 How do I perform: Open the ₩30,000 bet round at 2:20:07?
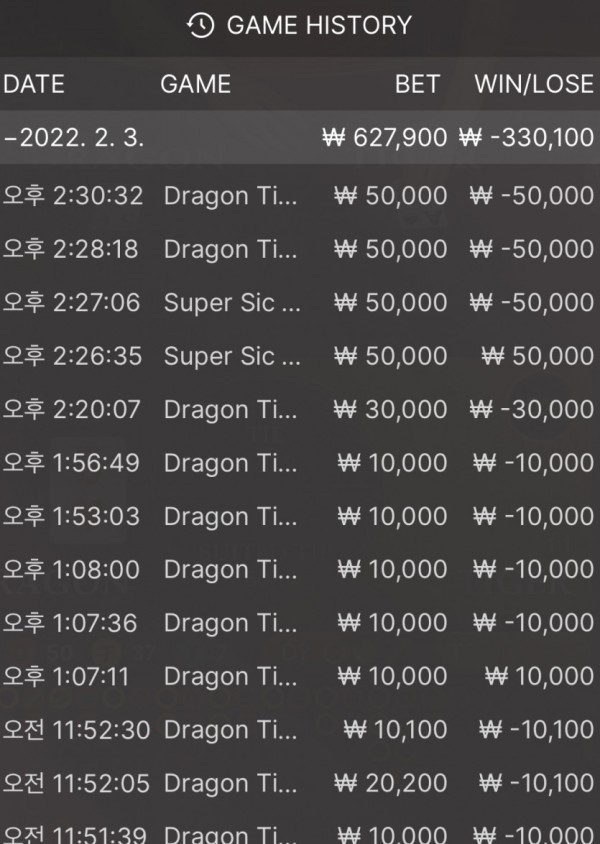(298, 409)
